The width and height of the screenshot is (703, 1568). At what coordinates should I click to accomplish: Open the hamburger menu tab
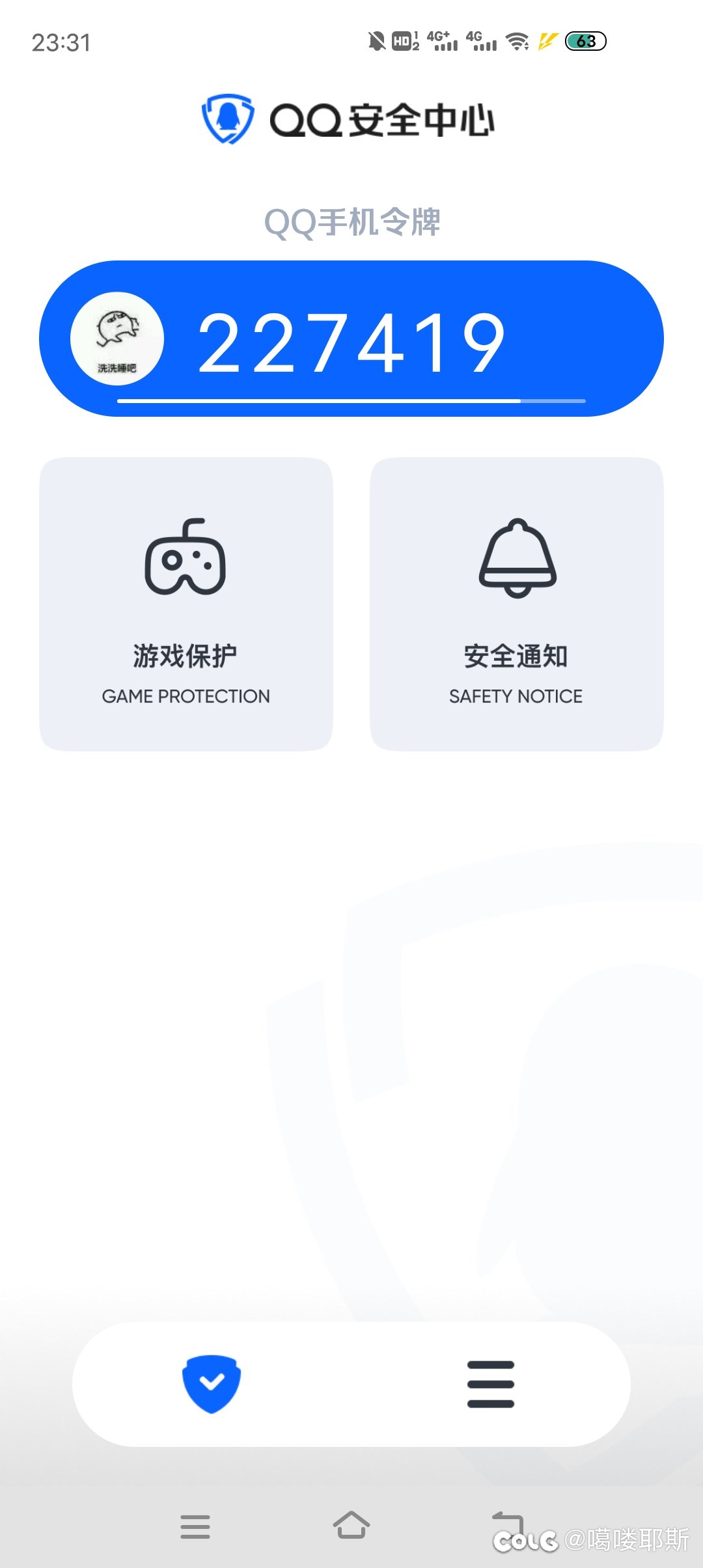491,1384
